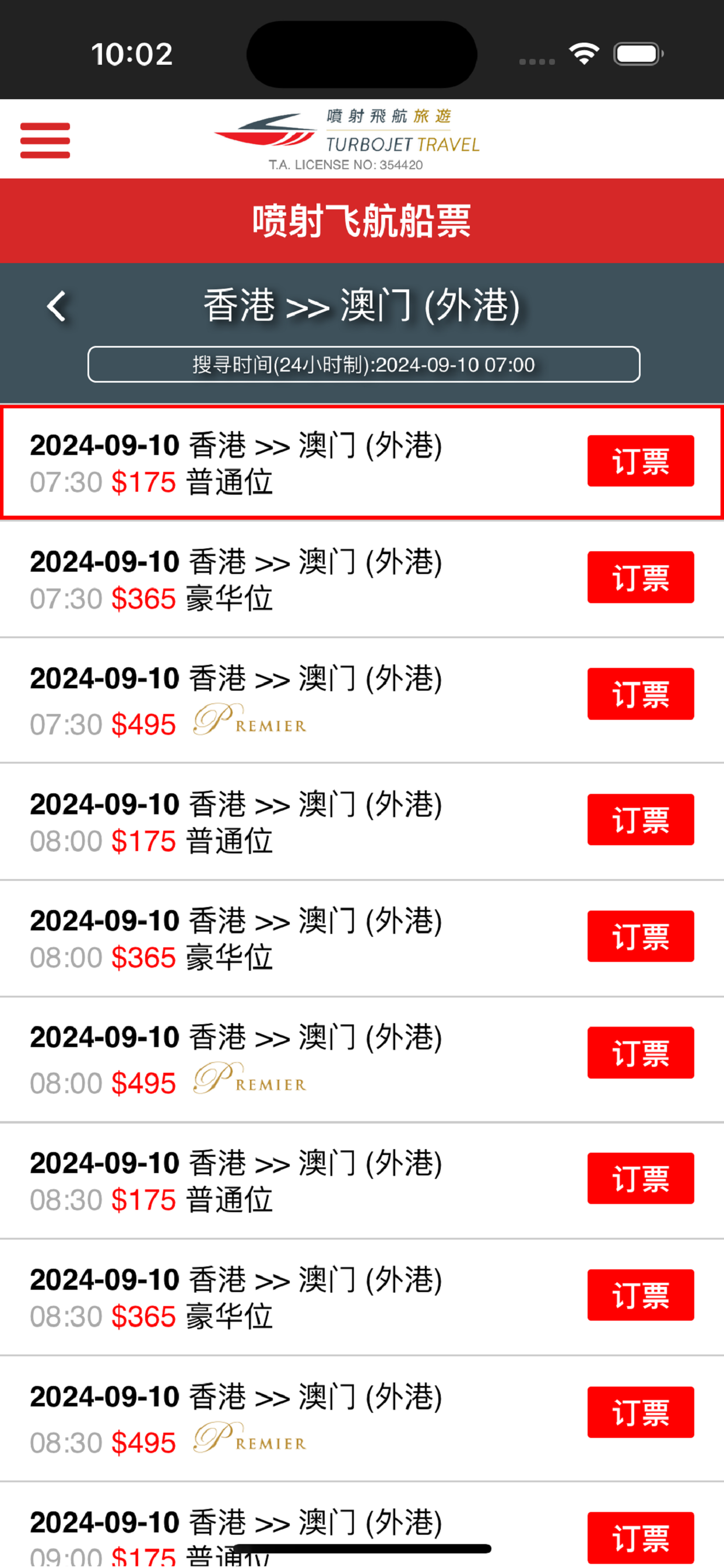Change the search time 2024-09-10 07:00
Screen dimensions: 724x1568
click(364, 364)
